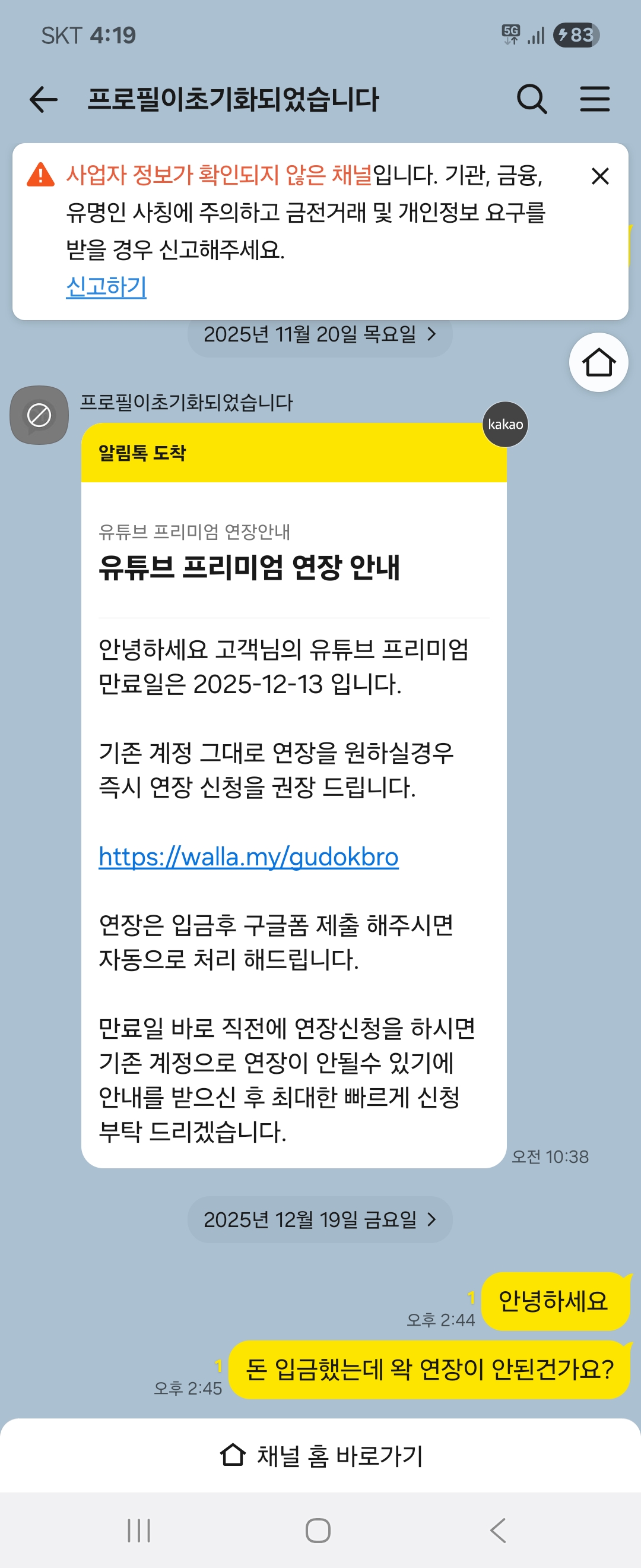Go back from this chat
Image resolution: width=641 pixels, height=1568 pixels.
coord(43,99)
